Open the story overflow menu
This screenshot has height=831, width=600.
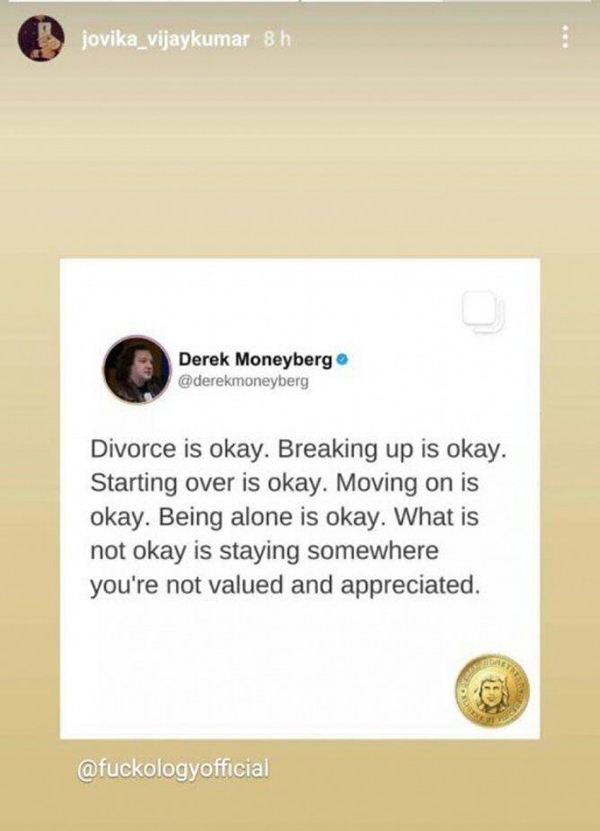pos(565,38)
